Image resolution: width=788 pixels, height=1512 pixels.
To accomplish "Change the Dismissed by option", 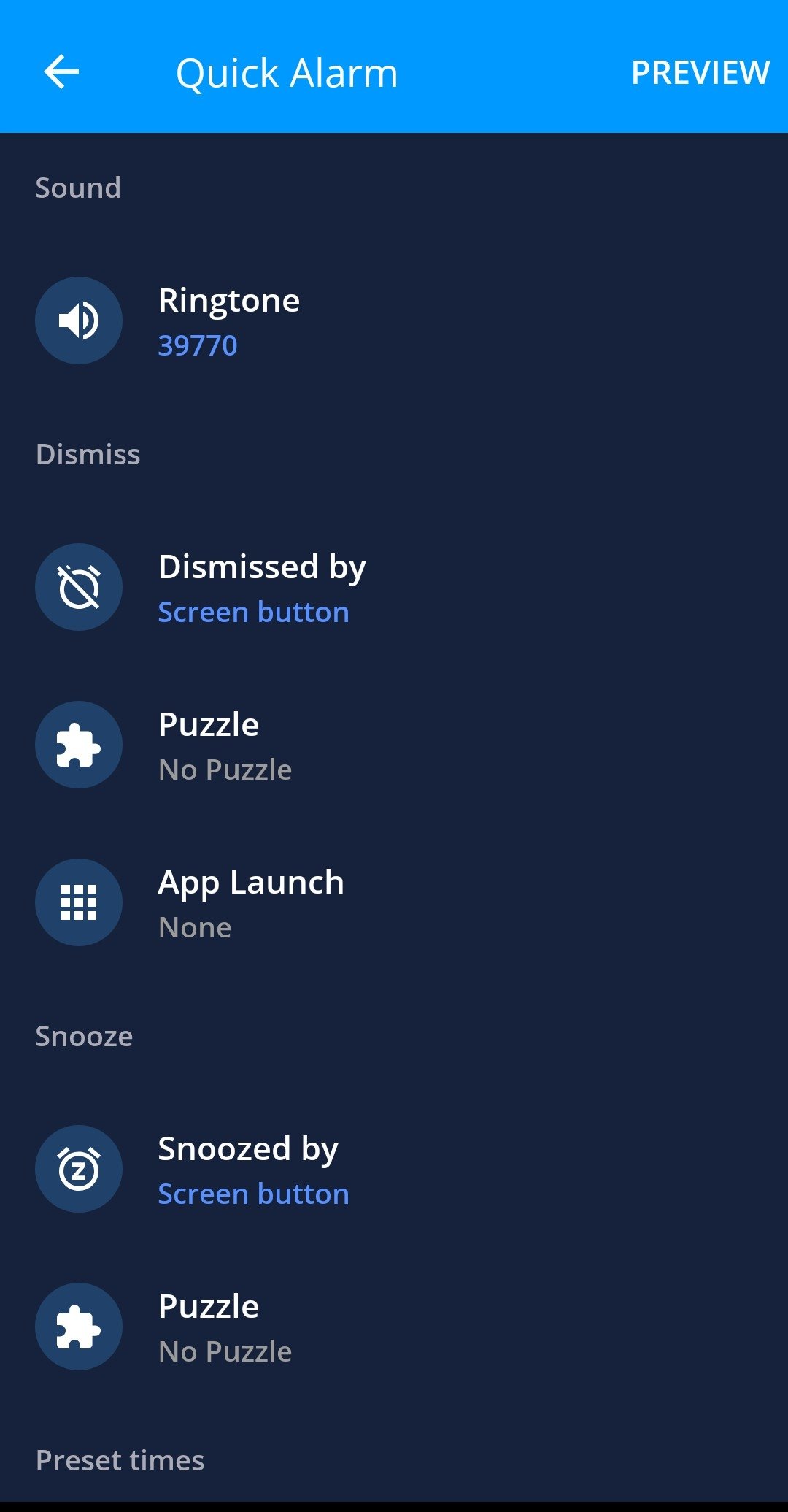I will tap(394, 587).
